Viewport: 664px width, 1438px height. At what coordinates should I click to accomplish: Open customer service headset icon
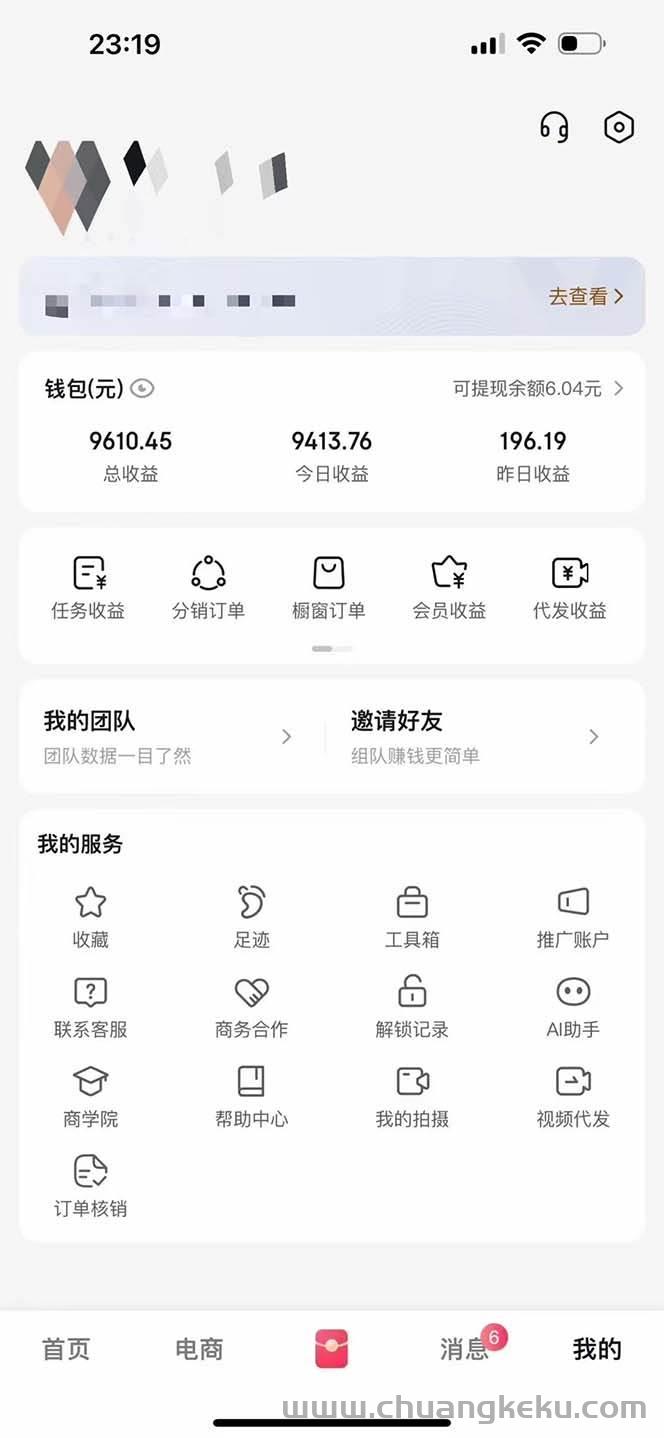tap(554, 127)
